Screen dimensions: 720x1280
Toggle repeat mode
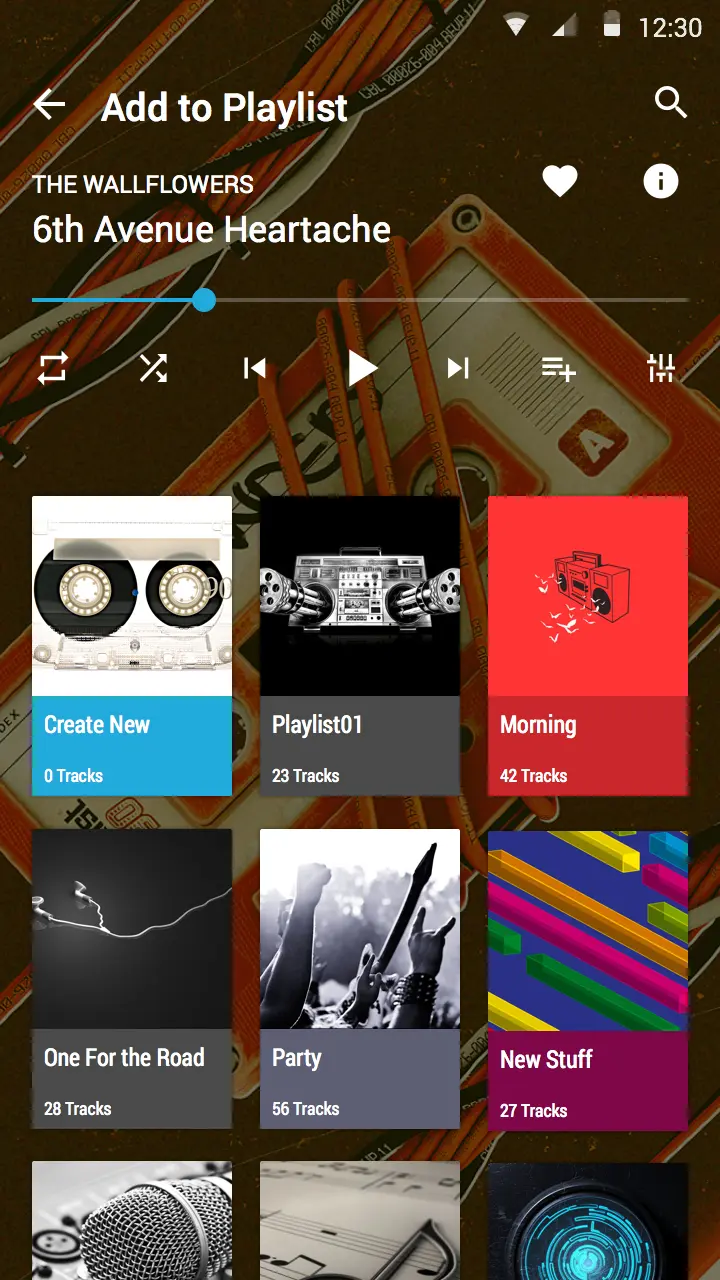[52, 369]
